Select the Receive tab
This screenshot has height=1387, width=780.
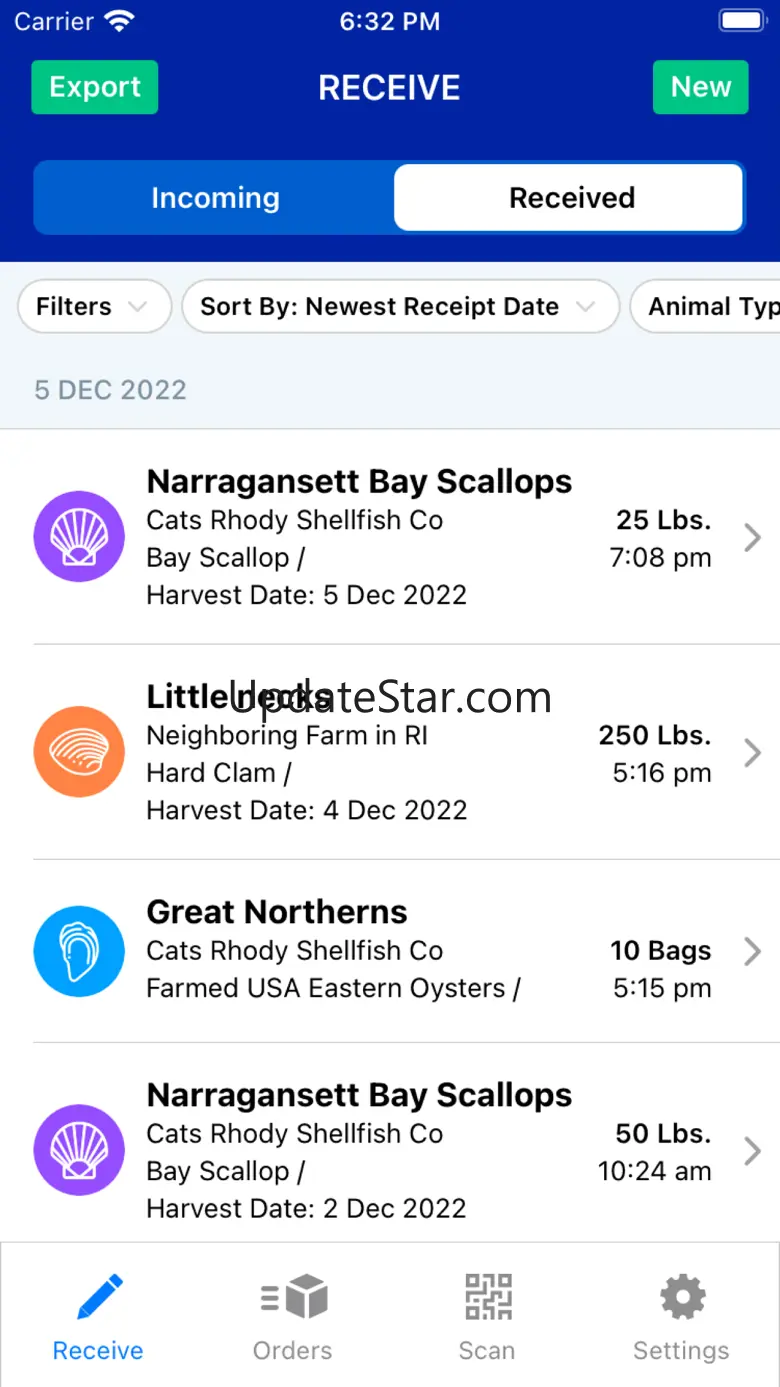[x=98, y=1316]
